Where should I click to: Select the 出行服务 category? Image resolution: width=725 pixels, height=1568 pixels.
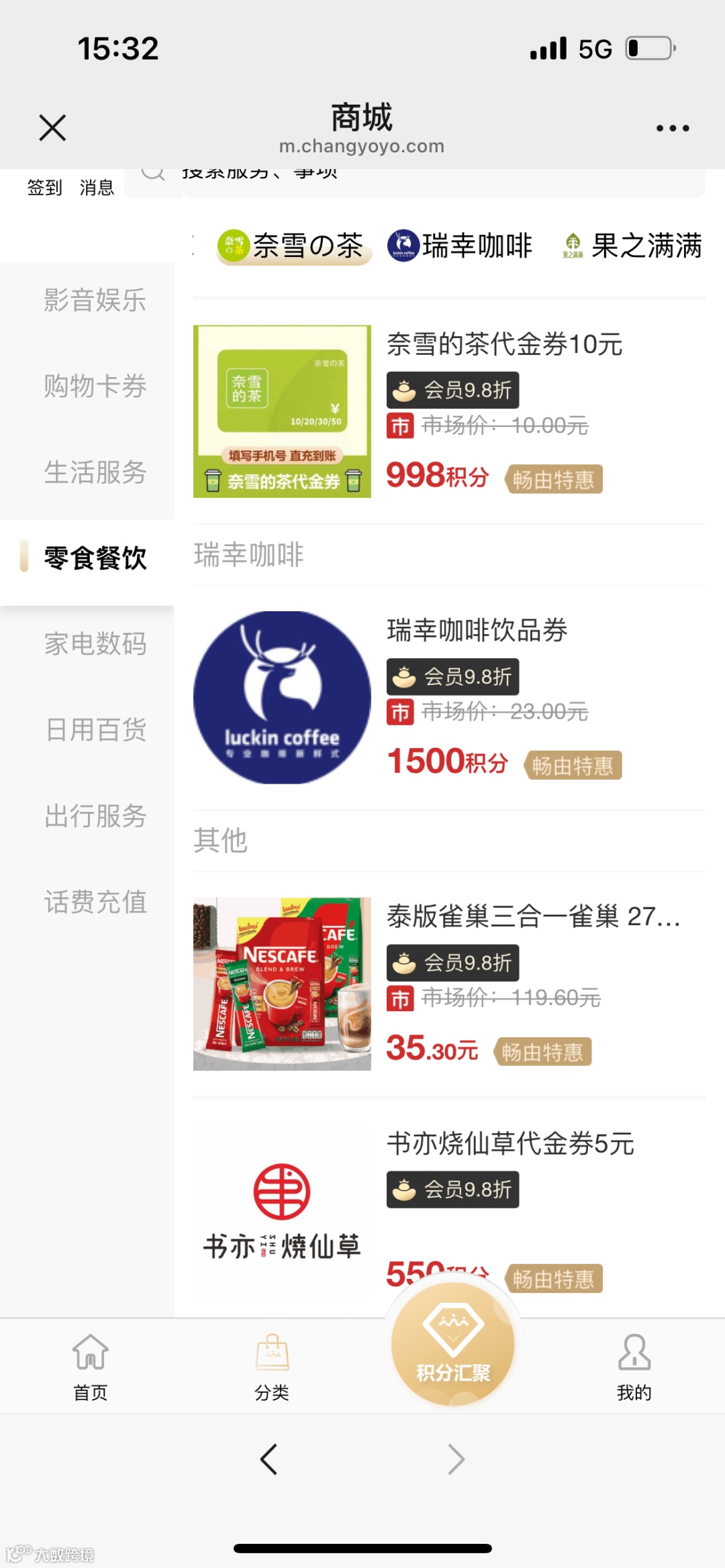95,816
